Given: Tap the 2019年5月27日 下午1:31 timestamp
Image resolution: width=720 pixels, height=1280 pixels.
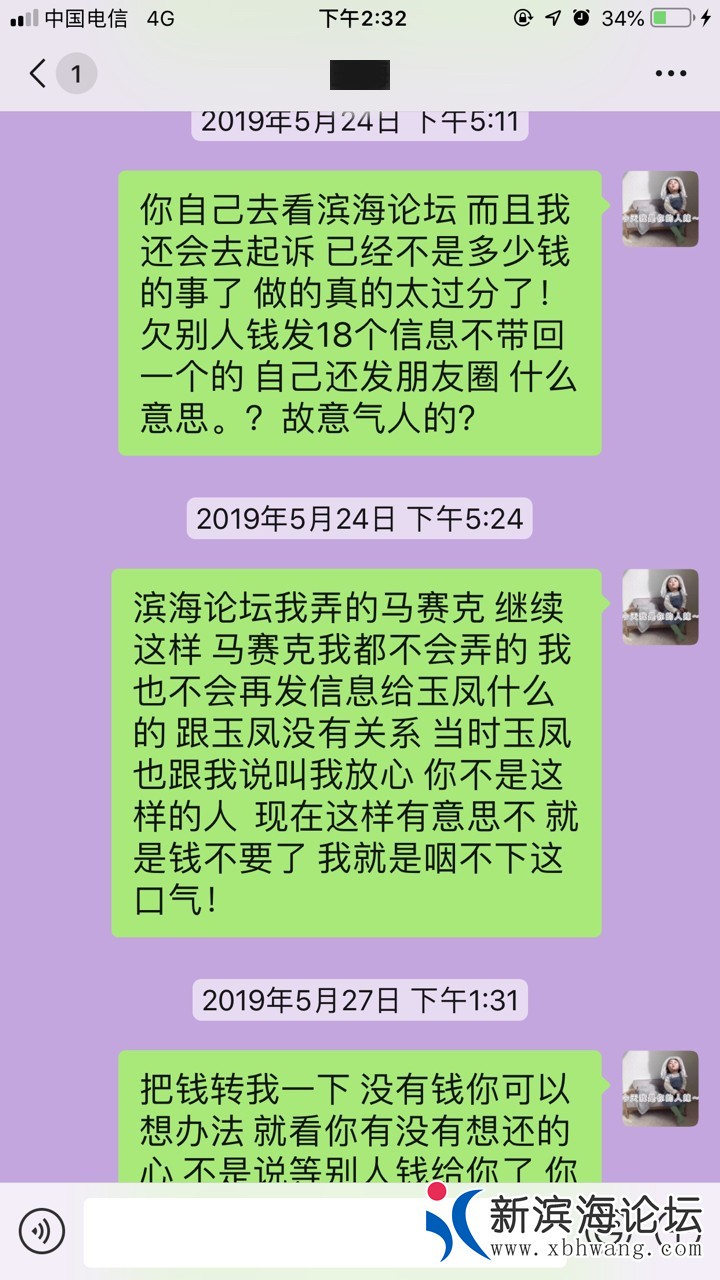Looking at the screenshot, I should coord(358,999).
